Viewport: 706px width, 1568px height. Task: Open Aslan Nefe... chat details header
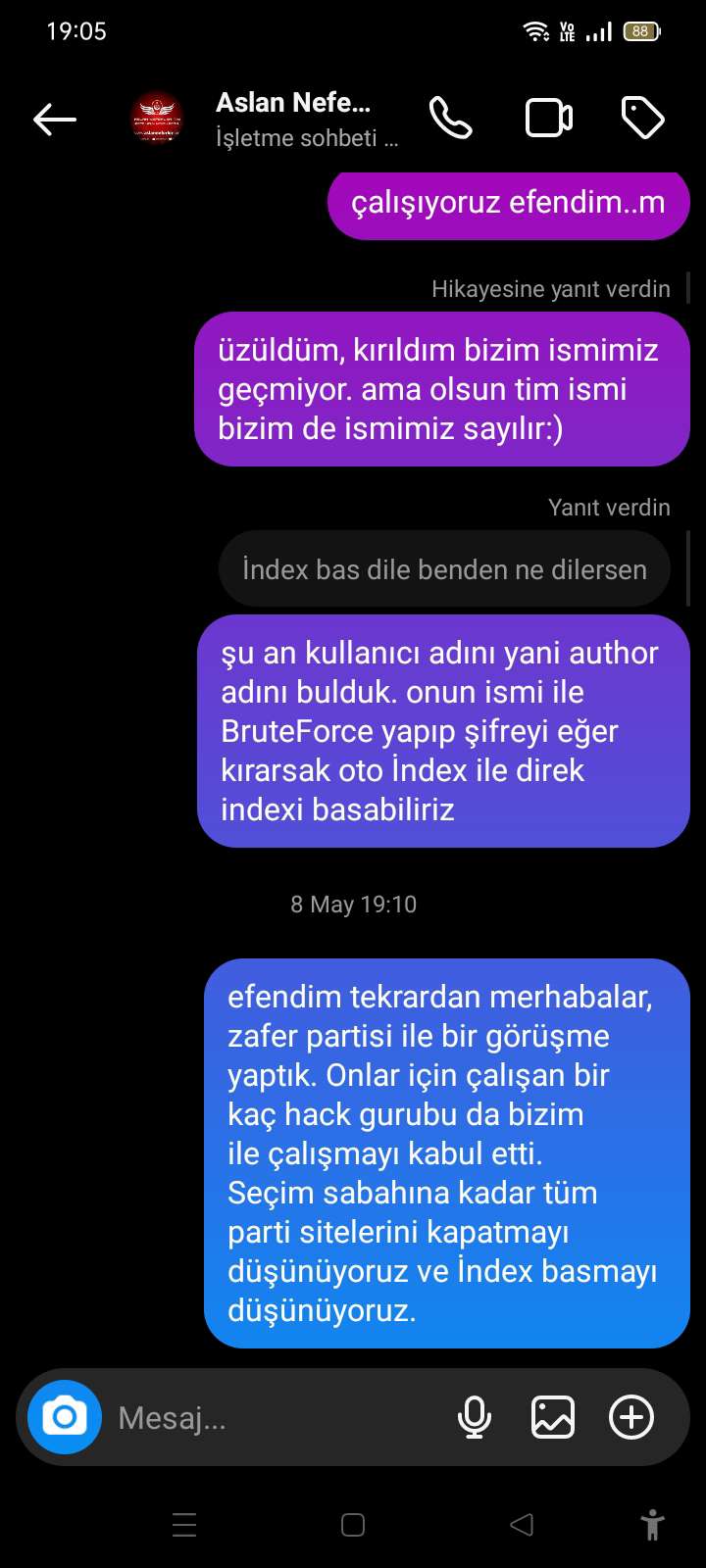click(307, 120)
